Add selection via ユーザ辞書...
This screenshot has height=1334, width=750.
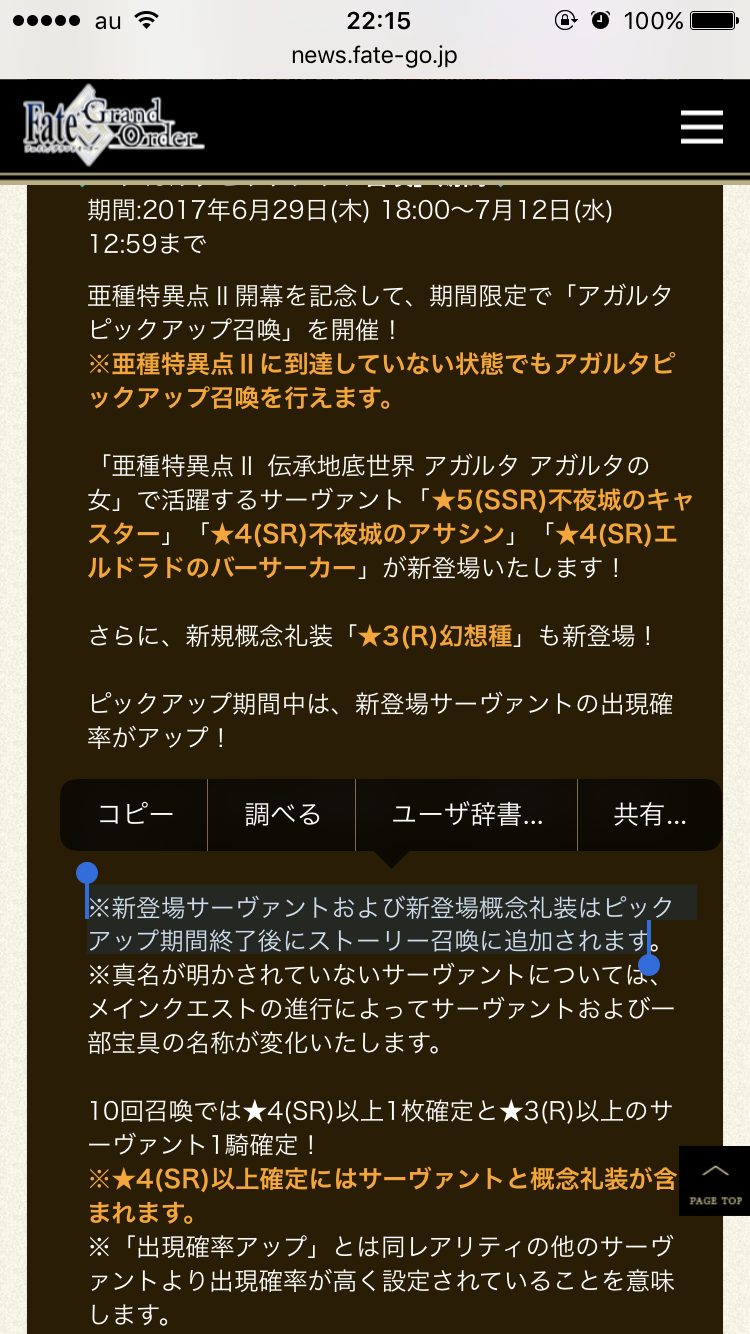467,815
